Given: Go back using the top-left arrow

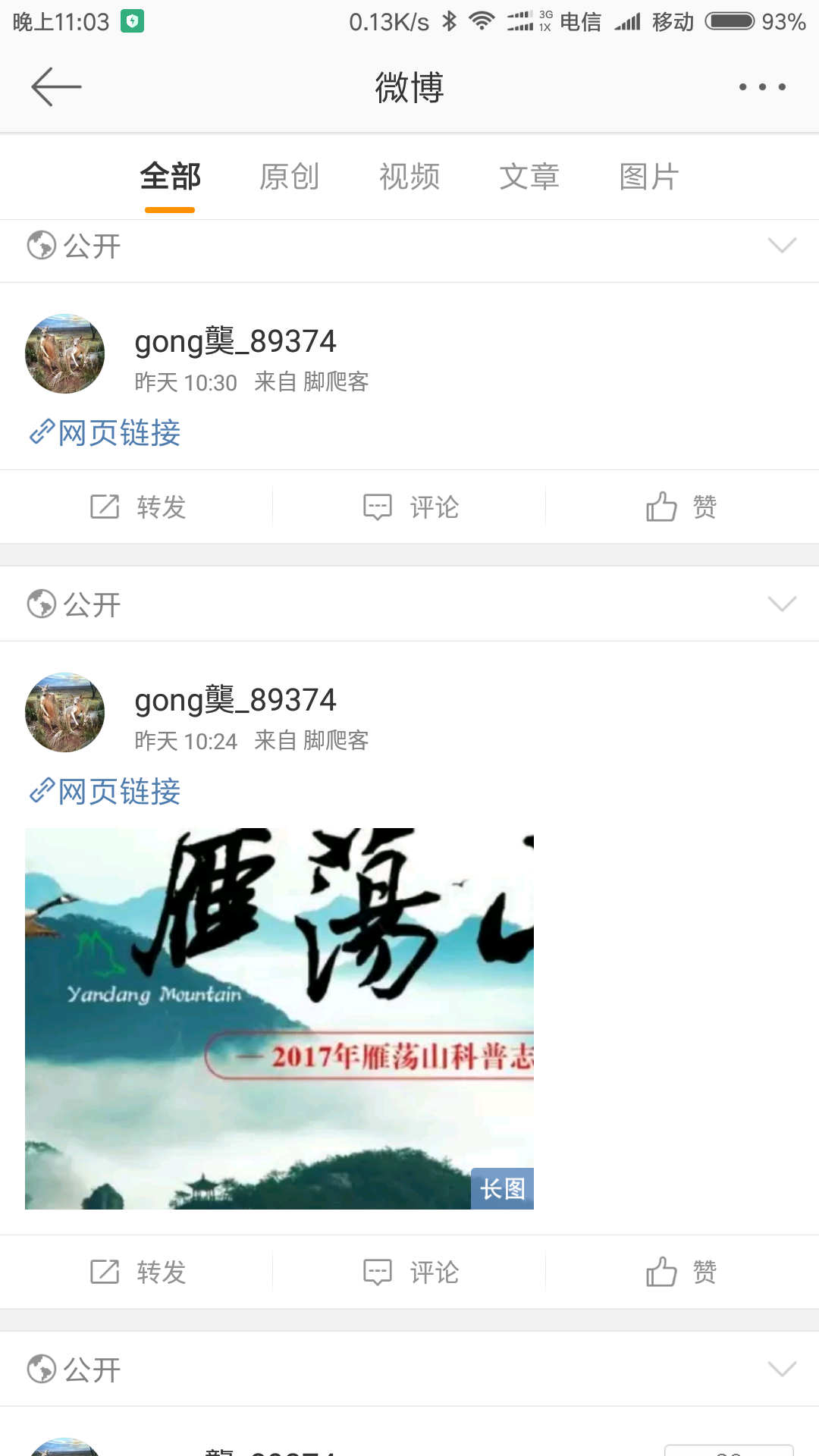Looking at the screenshot, I should (56, 86).
